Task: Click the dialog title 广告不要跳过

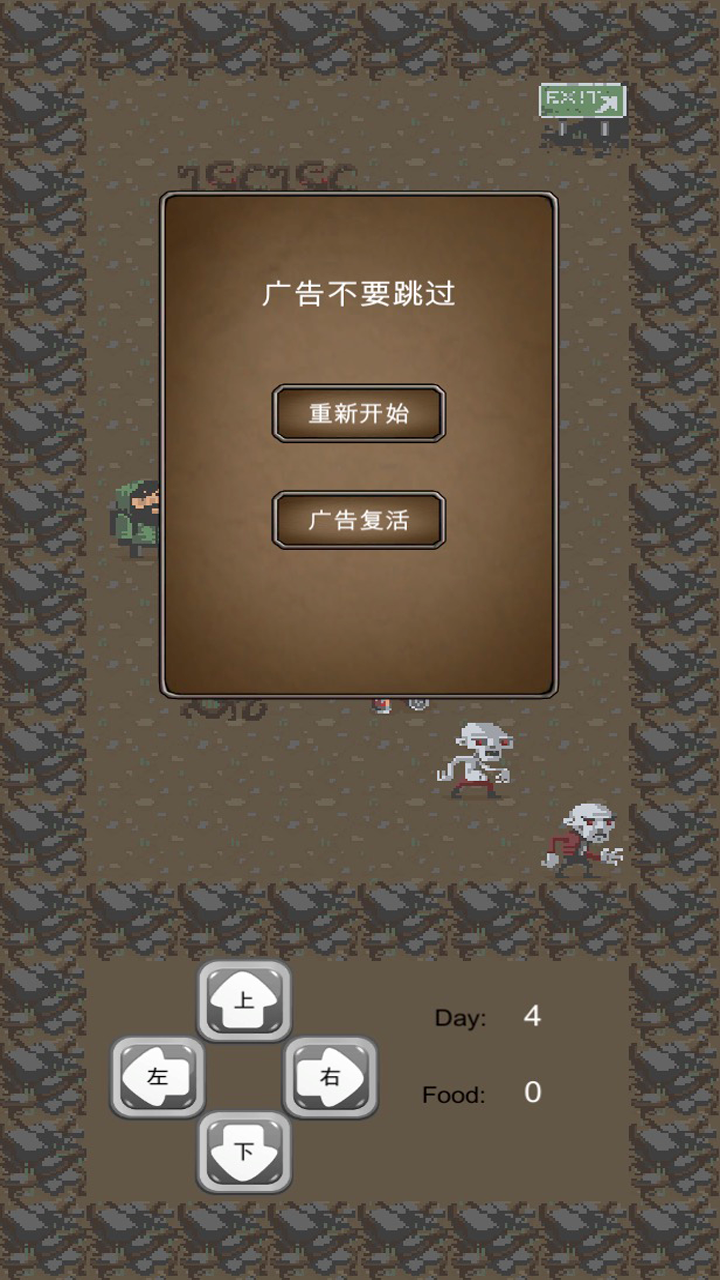Action: (358, 293)
